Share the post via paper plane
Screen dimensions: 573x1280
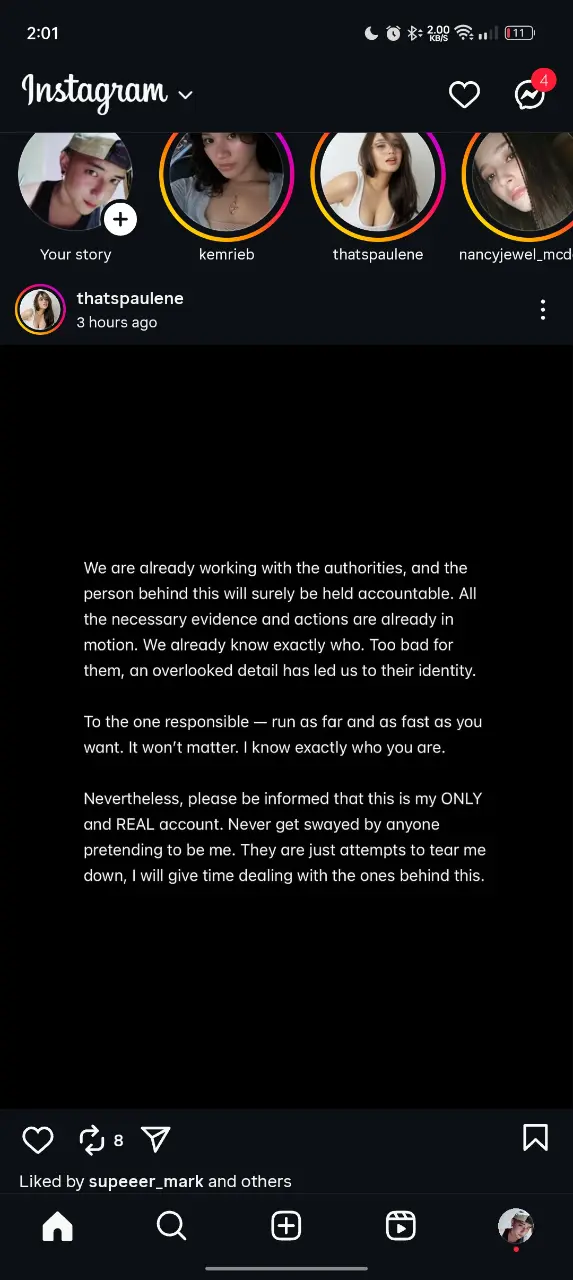point(156,1139)
